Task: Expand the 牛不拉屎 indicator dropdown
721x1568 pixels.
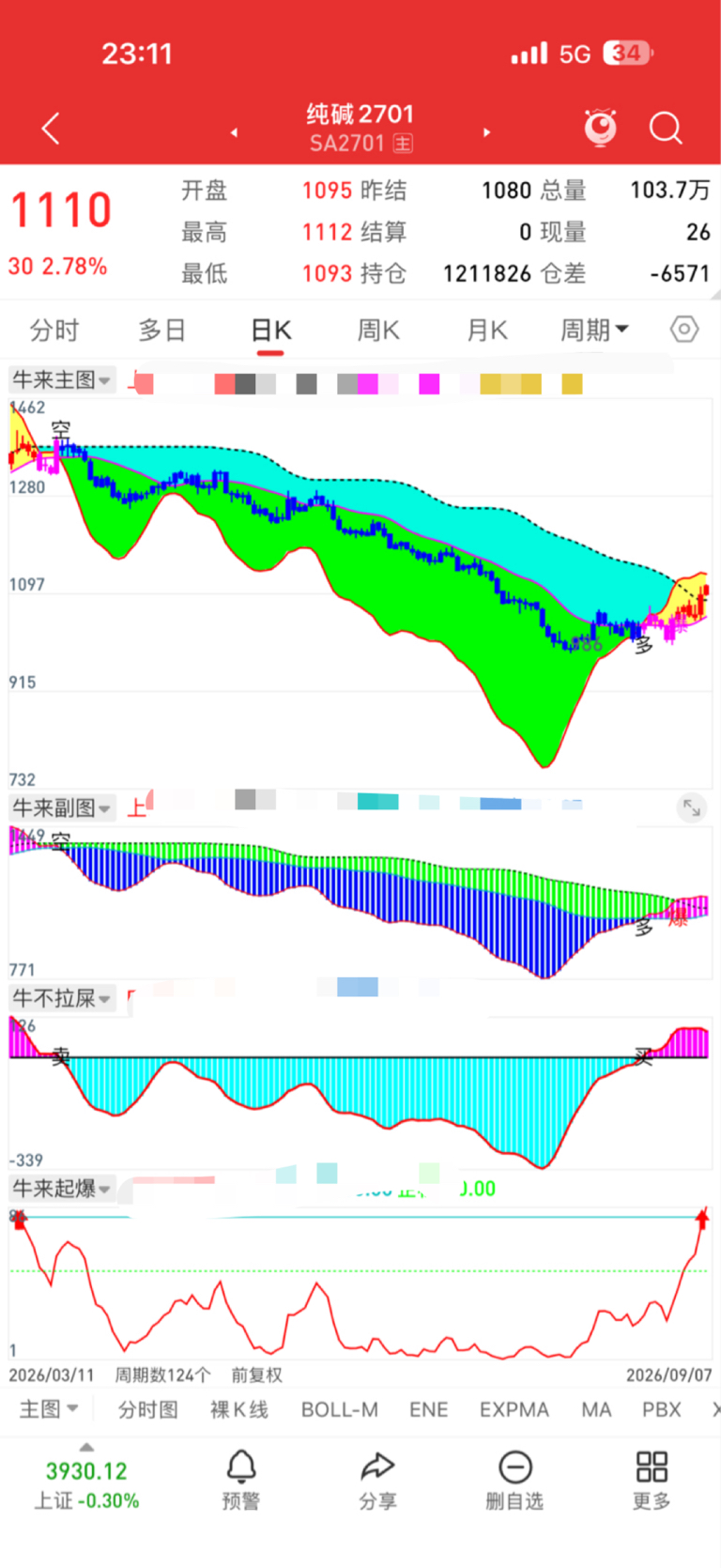Action: 62,998
